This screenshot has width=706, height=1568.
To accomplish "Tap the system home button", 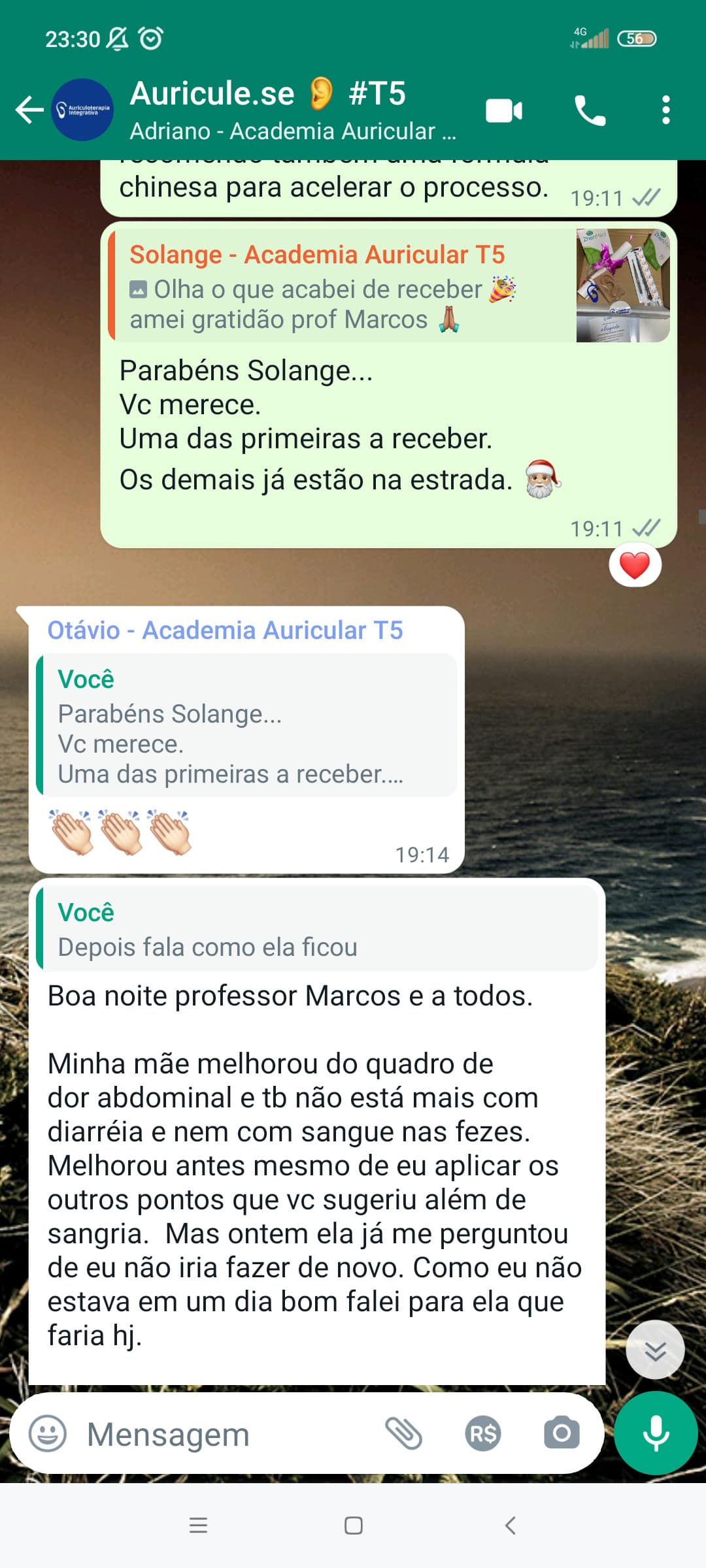I will tap(353, 1526).
